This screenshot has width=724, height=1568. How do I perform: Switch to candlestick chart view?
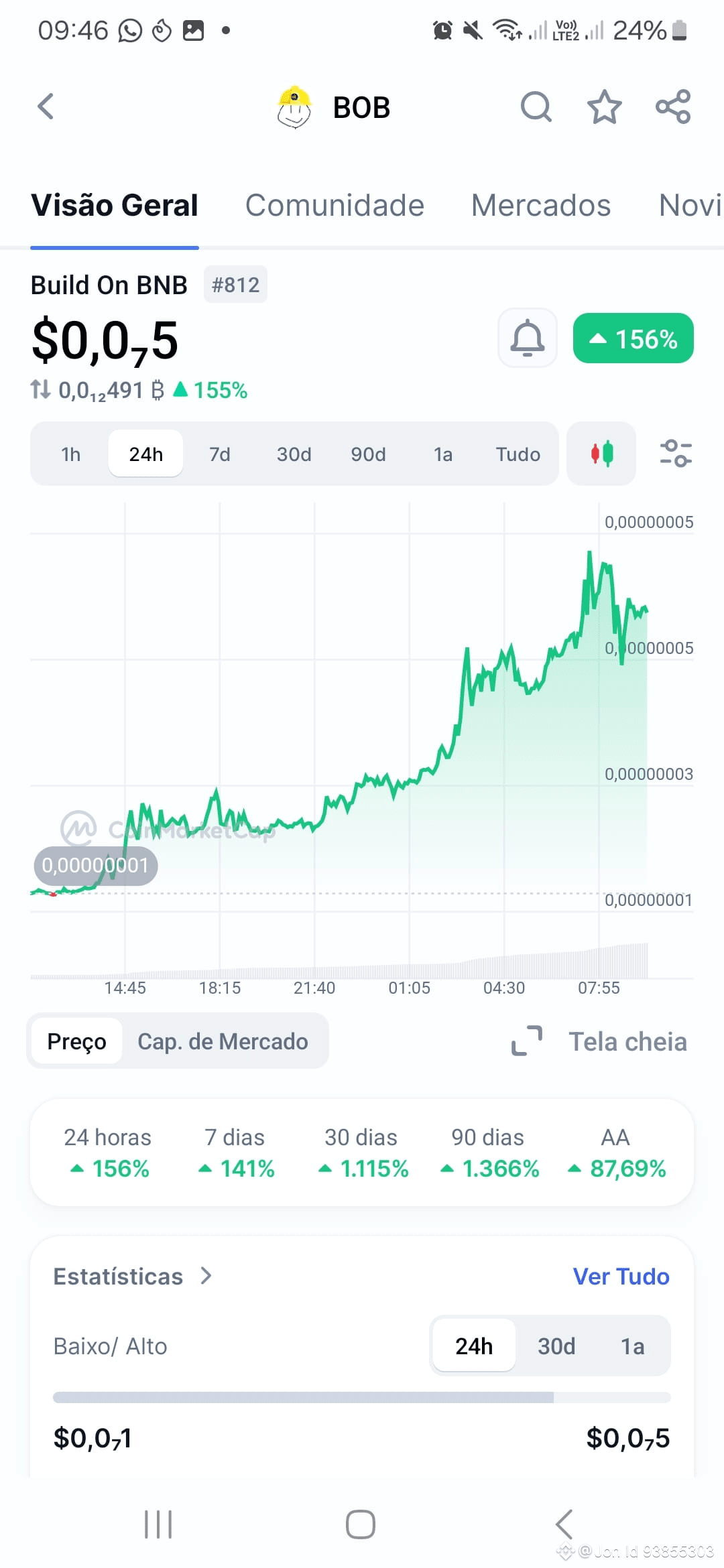(601, 454)
